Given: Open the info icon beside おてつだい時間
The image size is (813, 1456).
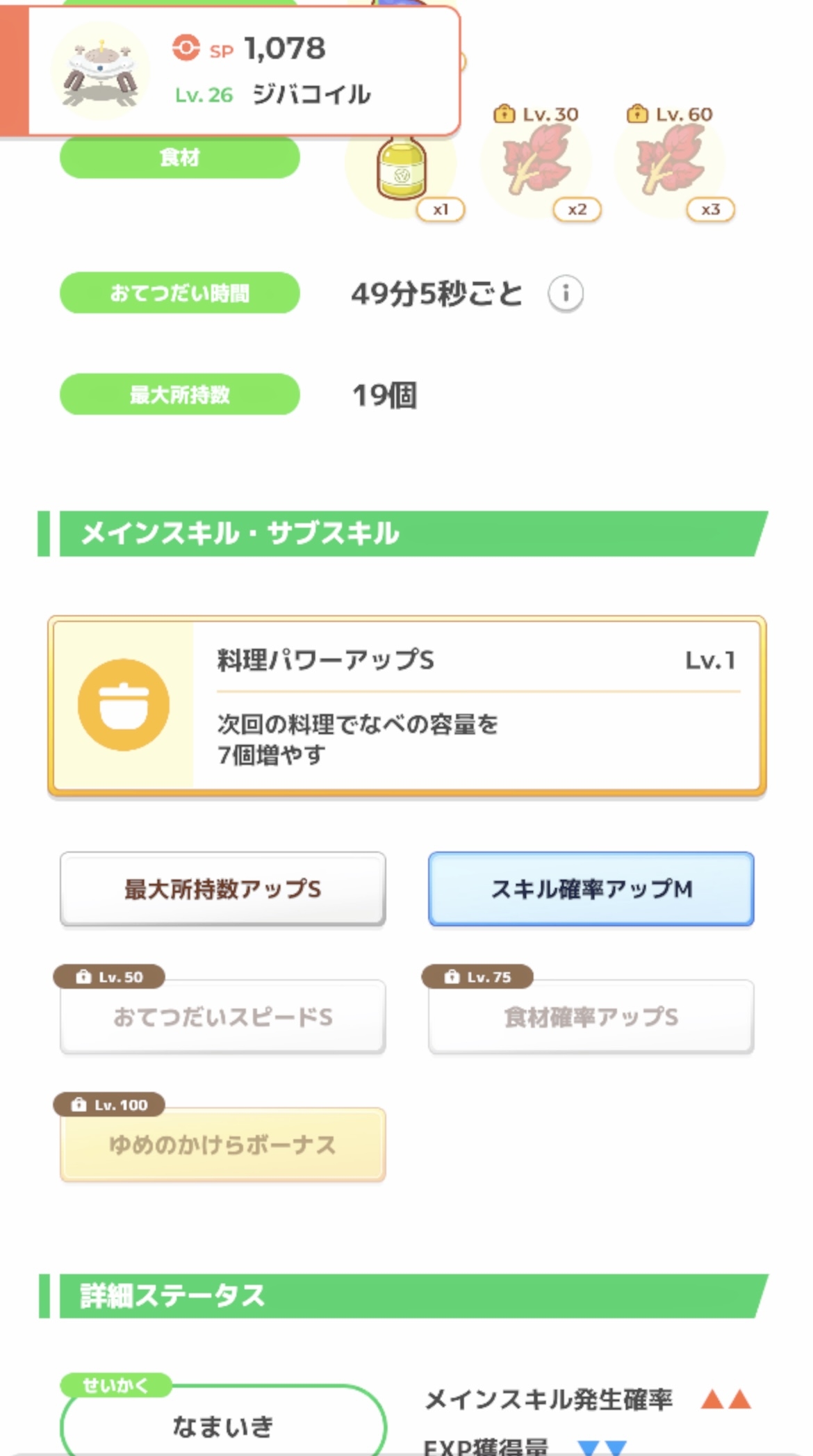Looking at the screenshot, I should [566, 294].
